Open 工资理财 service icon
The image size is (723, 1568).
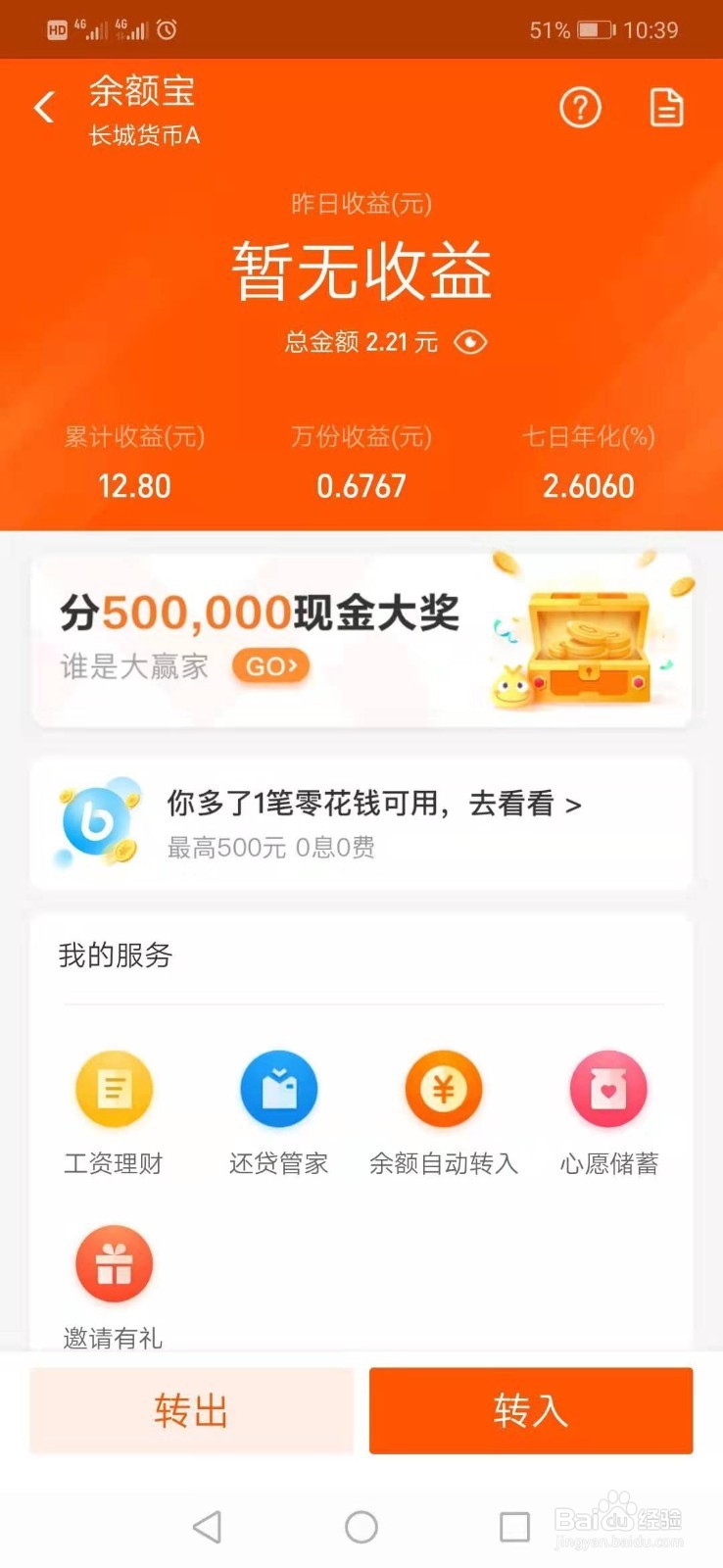[114, 1088]
